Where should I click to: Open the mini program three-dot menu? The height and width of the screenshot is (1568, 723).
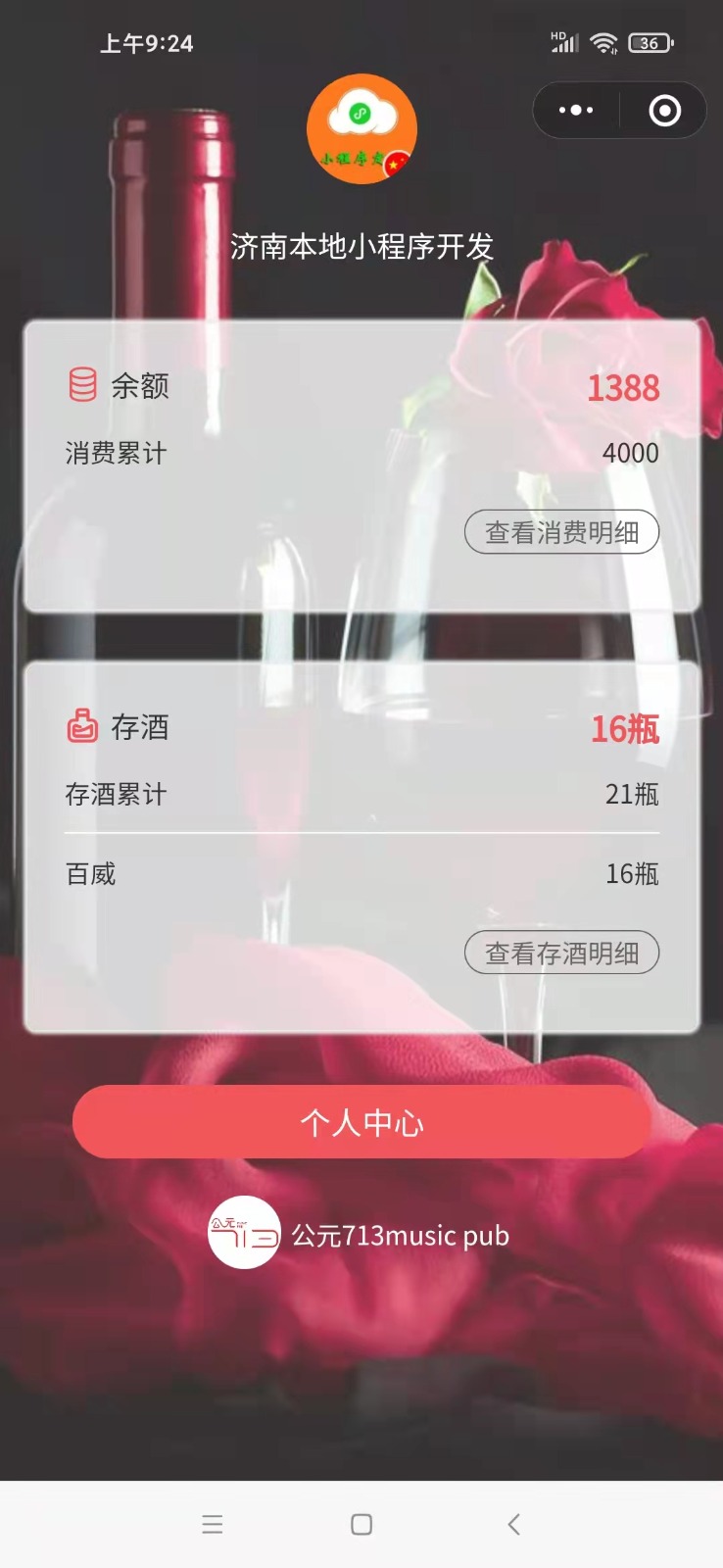(576, 110)
